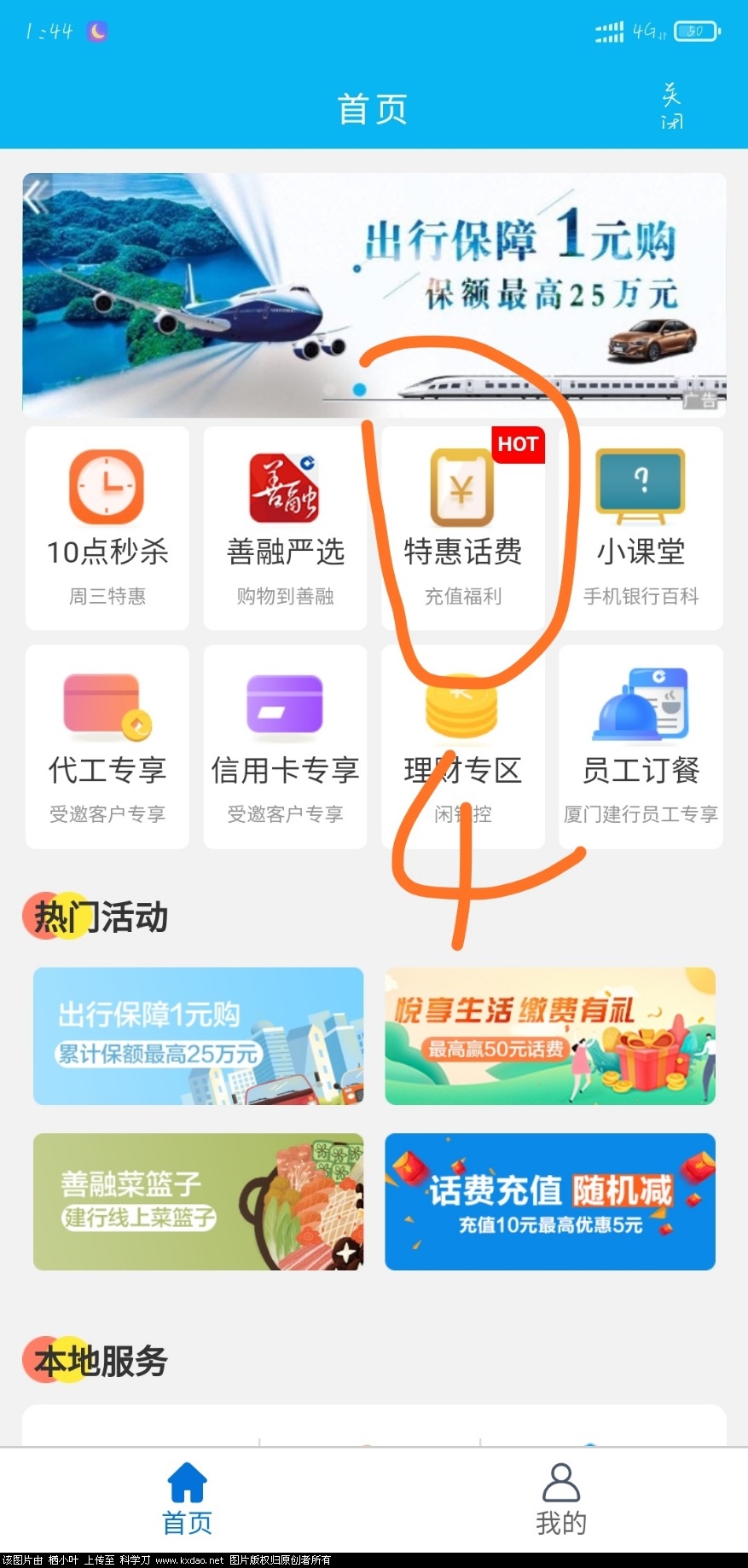The height and width of the screenshot is (1568, 748).
Task: Open the 出行保障1元购 top banner
Action: coord(374,295)
